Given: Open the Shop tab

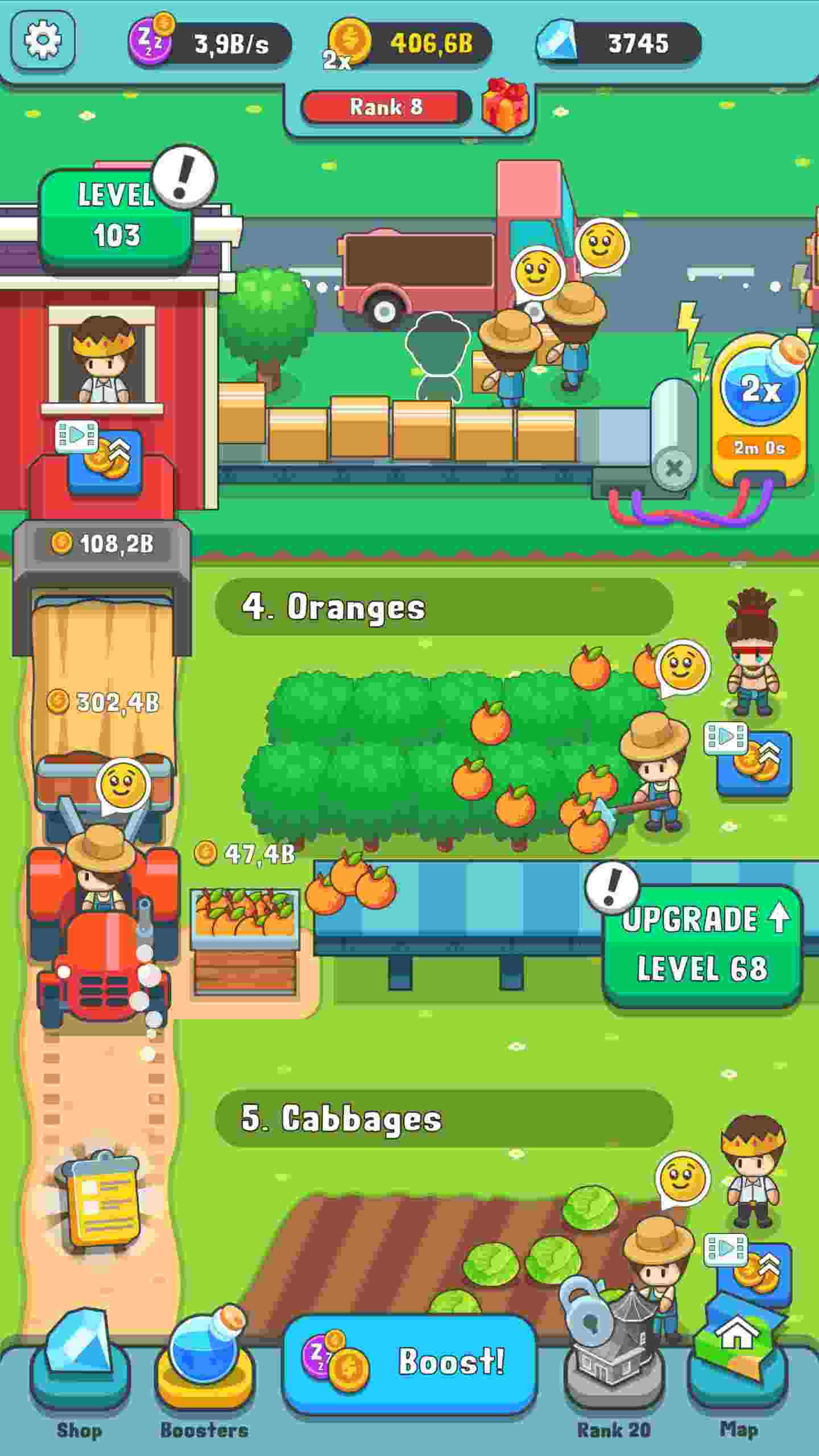Looking at the screenshot, I should (80, 1376).
